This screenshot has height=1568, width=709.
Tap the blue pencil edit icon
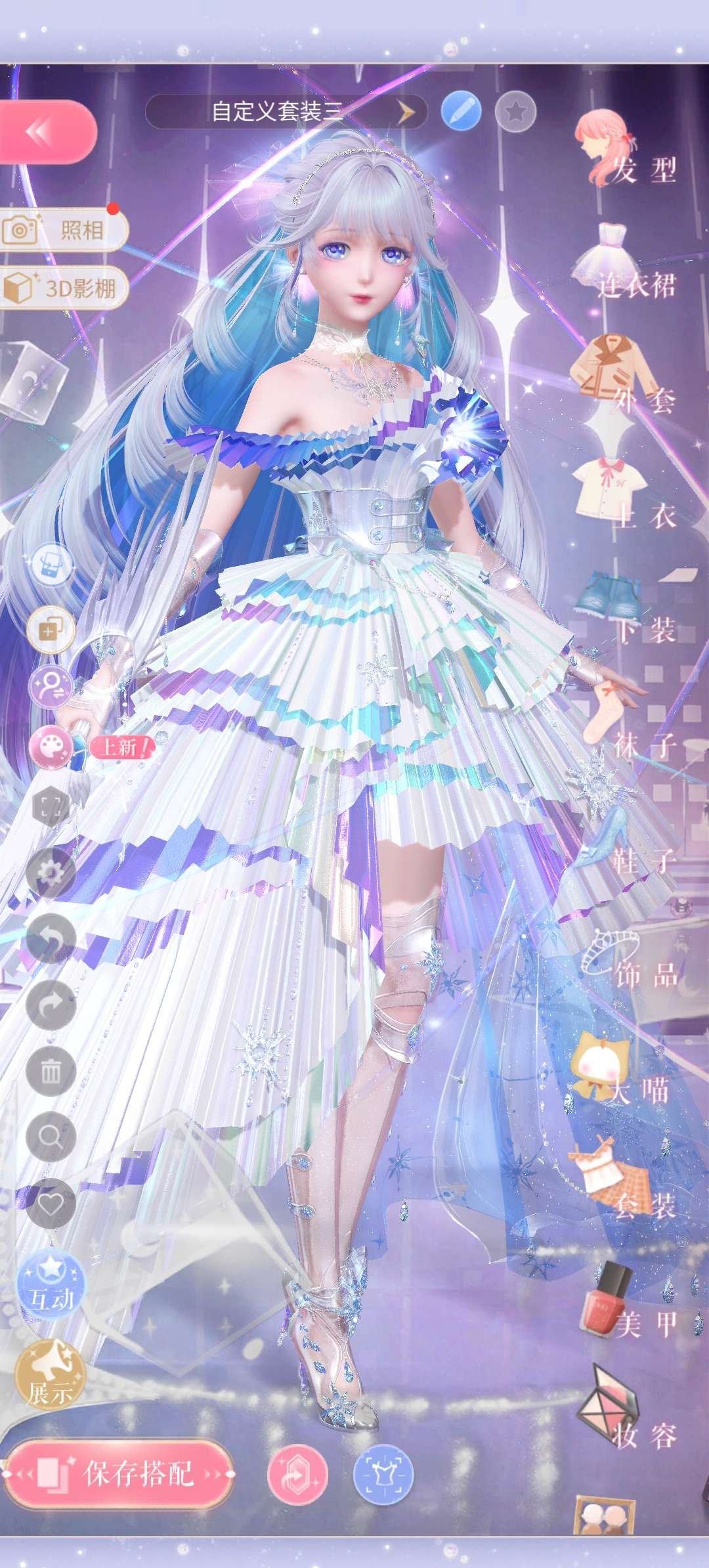tap(461, 112)
